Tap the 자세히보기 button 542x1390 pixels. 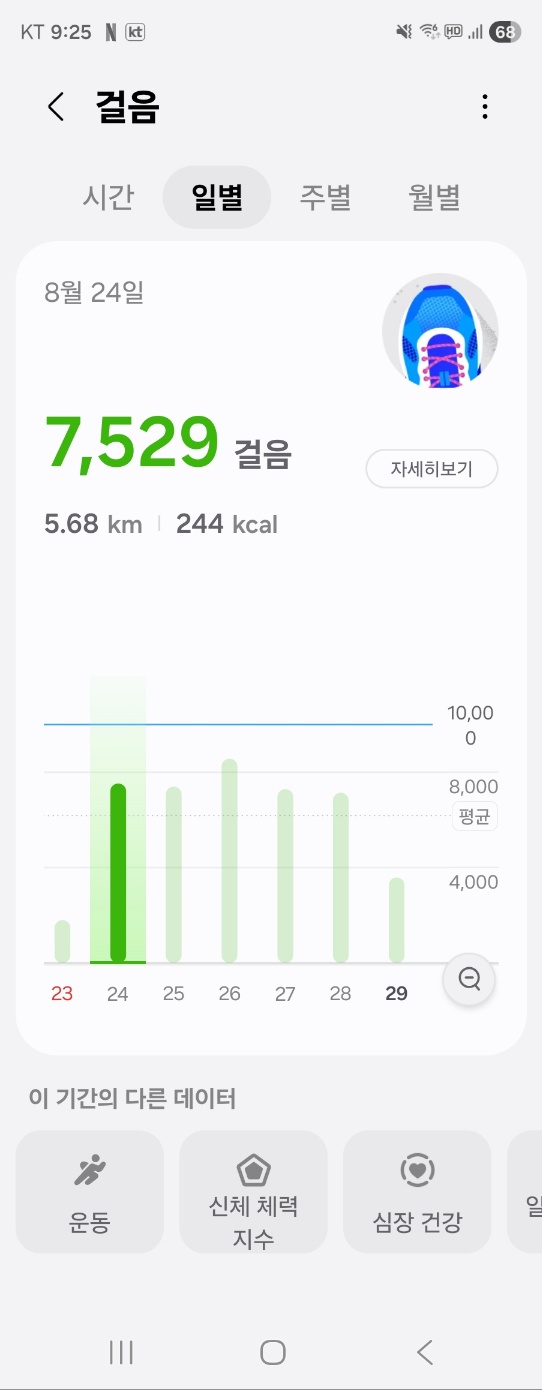(432, 468)
